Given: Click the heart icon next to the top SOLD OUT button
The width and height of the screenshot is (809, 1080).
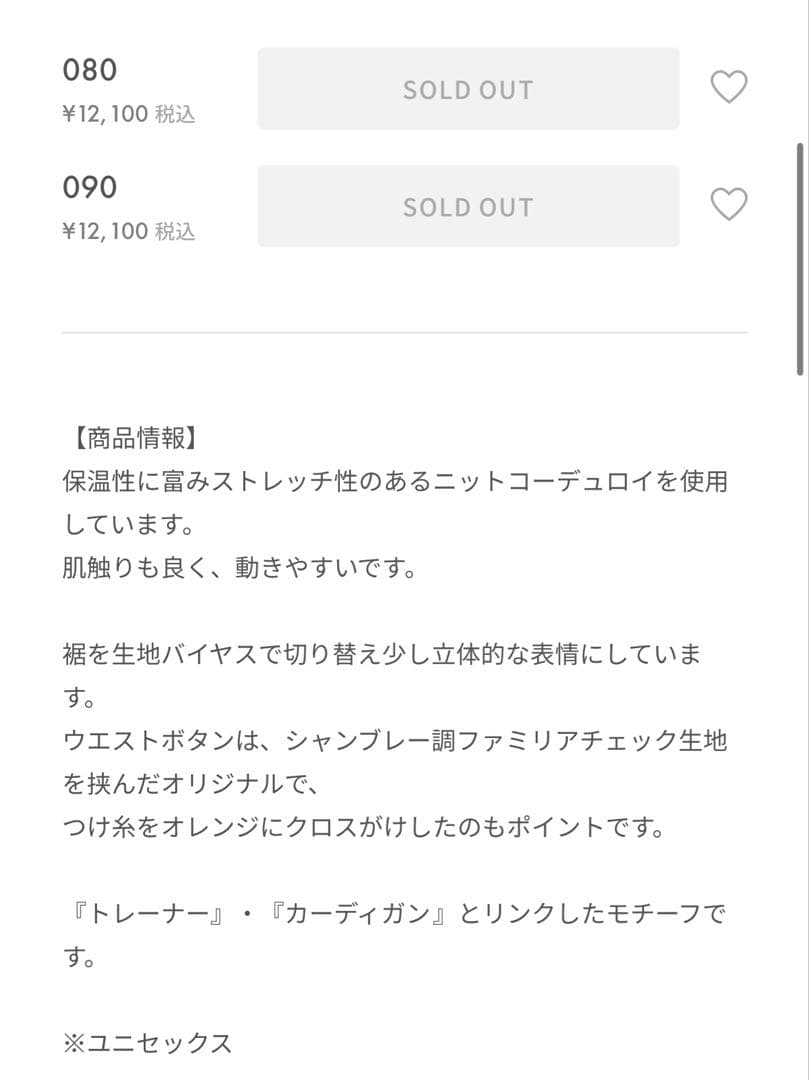Looking at the screenshot, I should 729,88.
